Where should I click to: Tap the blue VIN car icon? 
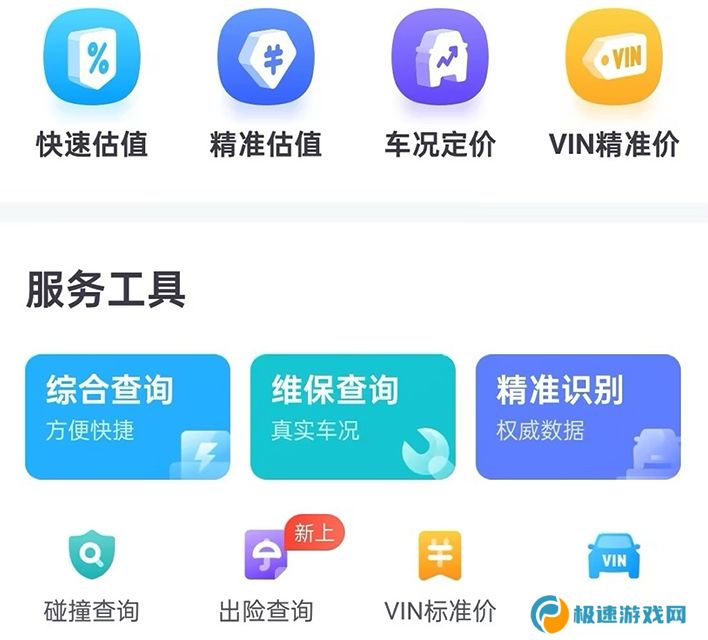614,555
